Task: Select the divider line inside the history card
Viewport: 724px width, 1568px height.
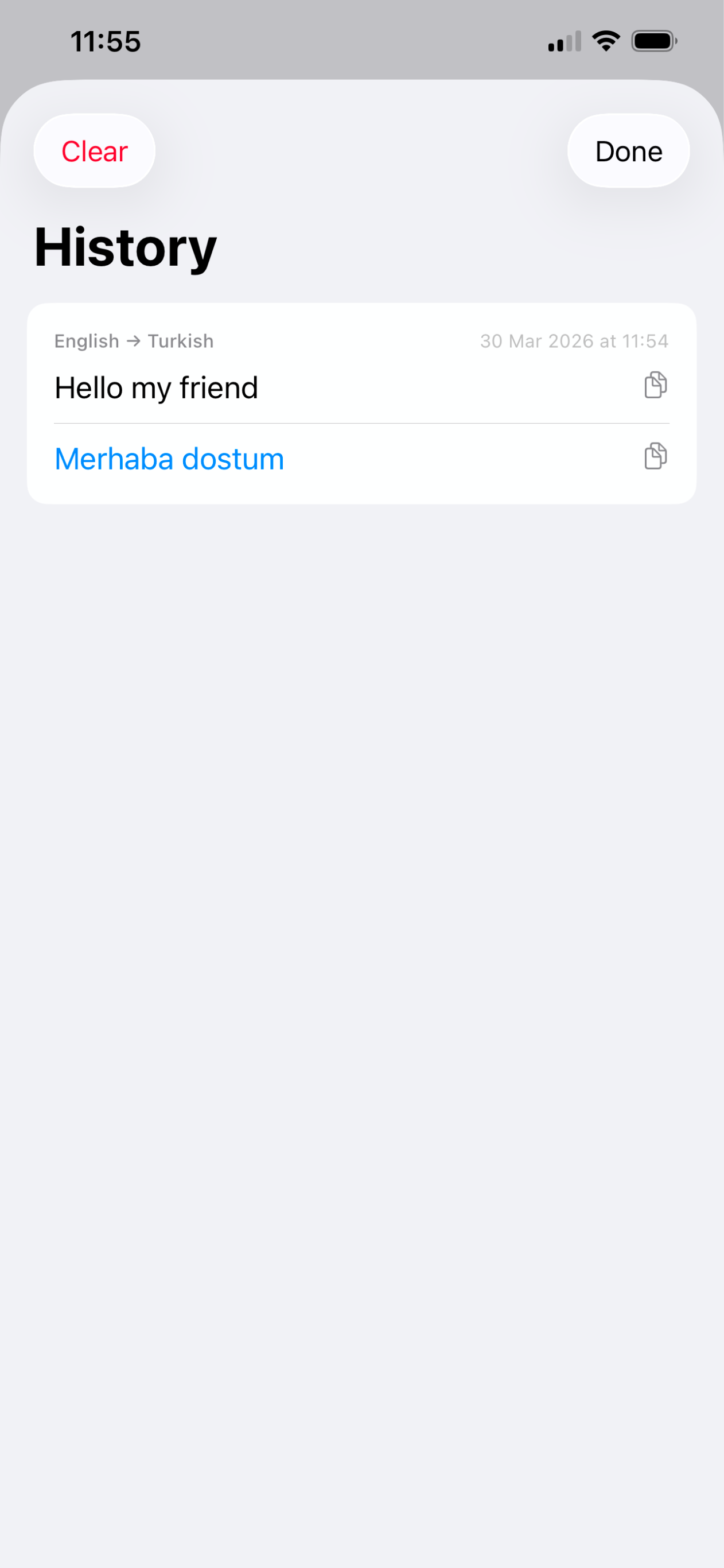Action: pos(361,421)
